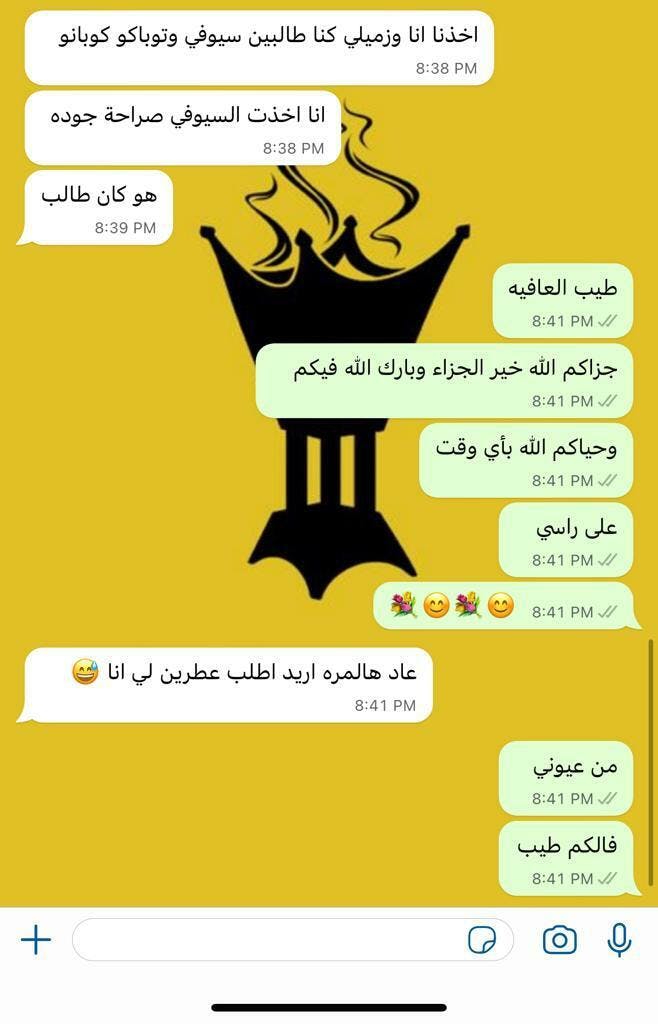Open the camera
This screenshot has width=658, height=1024.
click(x=560, y=940)
